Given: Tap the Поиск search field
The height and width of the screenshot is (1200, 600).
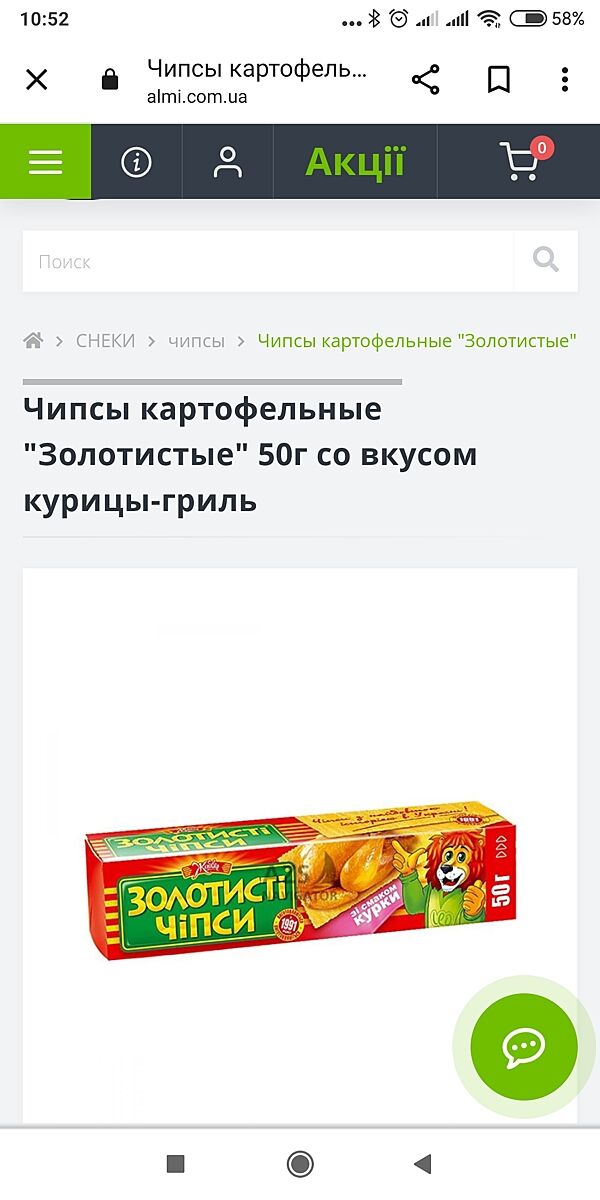Looking at the screenshot, I should pyautogui.click(x=268, y=262).
